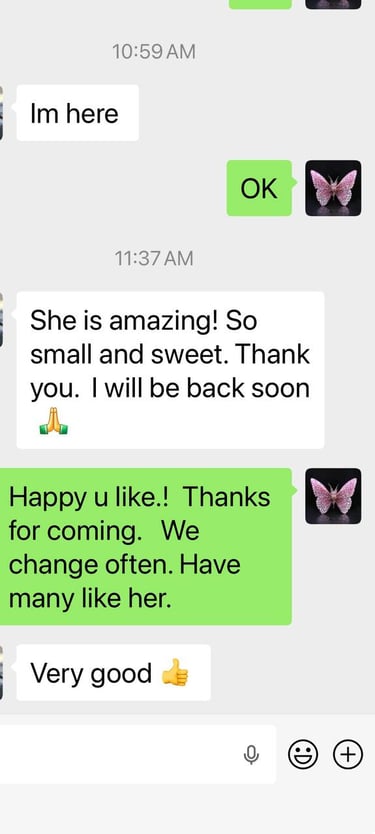Open butterfly avatar beside Happy u like message
Viewport: 375px width, 834px height.
pyautogui.click(x=333, y=496)
